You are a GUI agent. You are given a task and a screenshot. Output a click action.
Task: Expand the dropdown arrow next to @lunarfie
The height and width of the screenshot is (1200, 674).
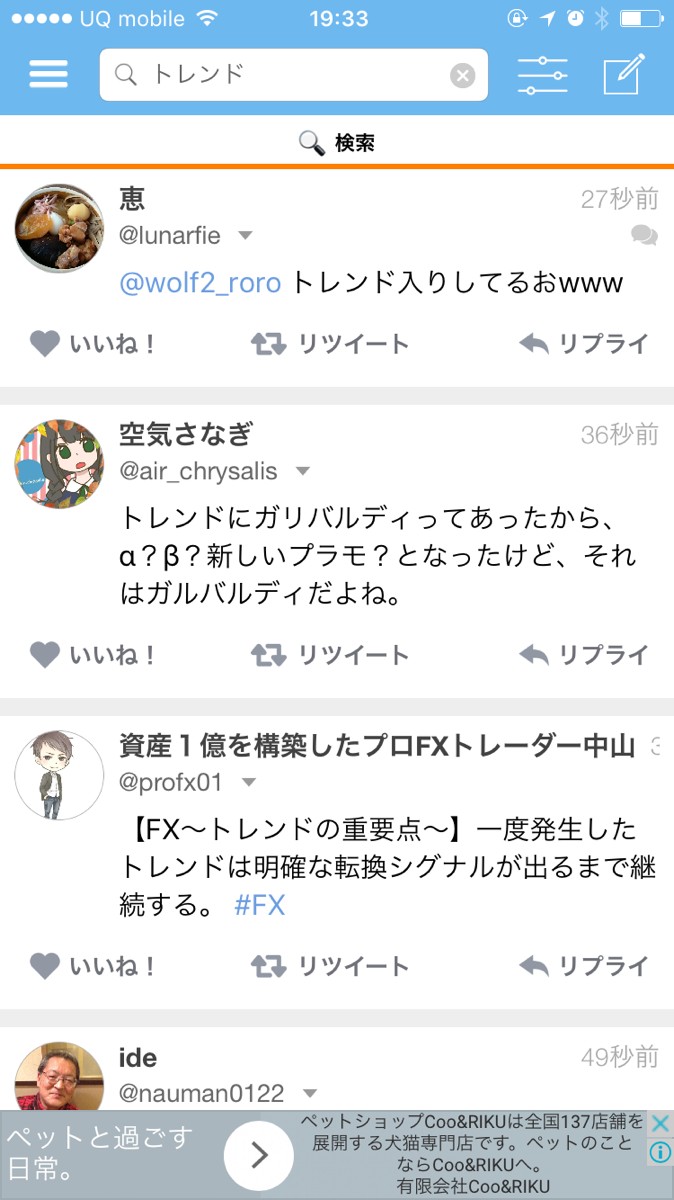245,236
